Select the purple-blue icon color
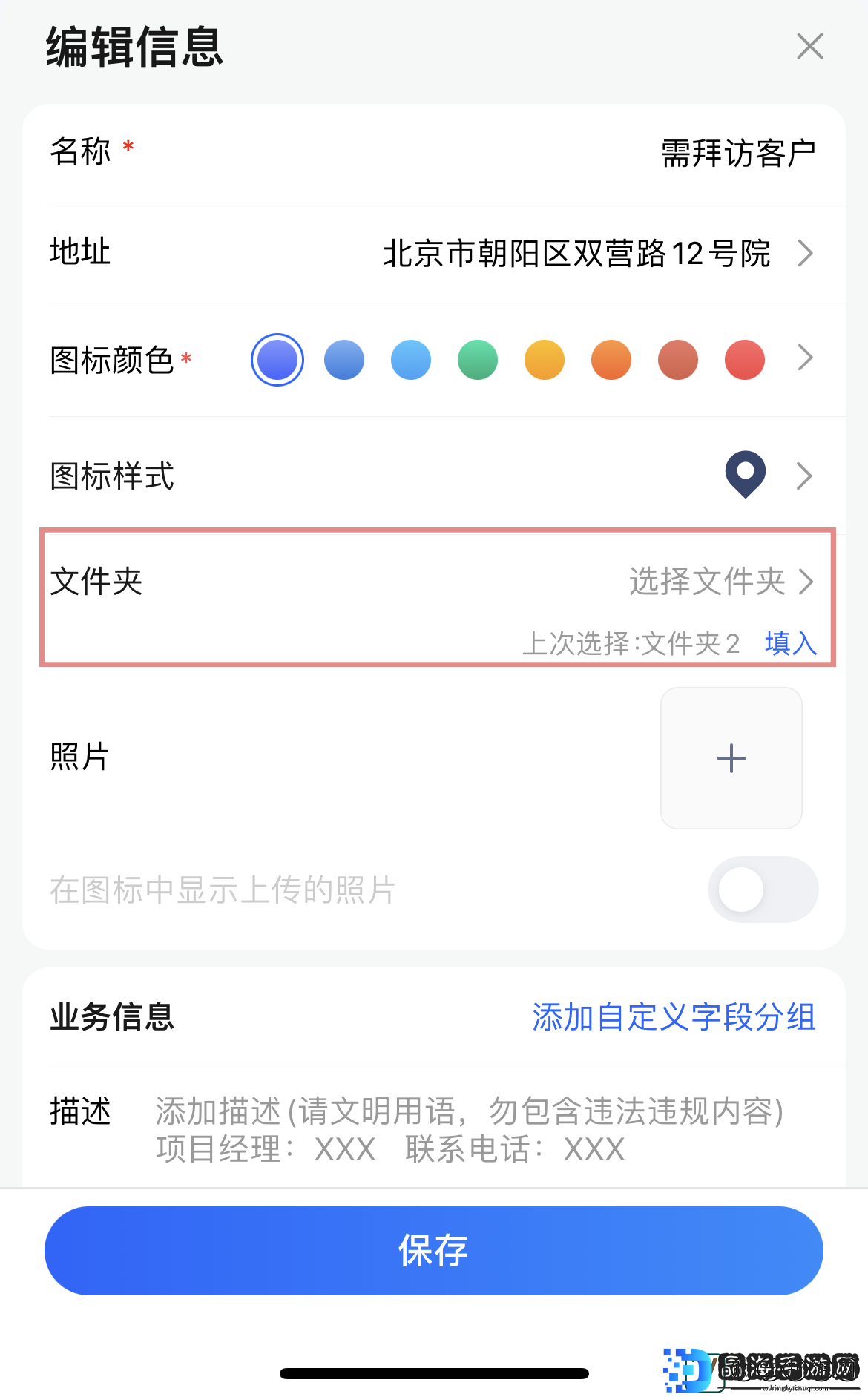868x1397 pixels. click(277, 360)
